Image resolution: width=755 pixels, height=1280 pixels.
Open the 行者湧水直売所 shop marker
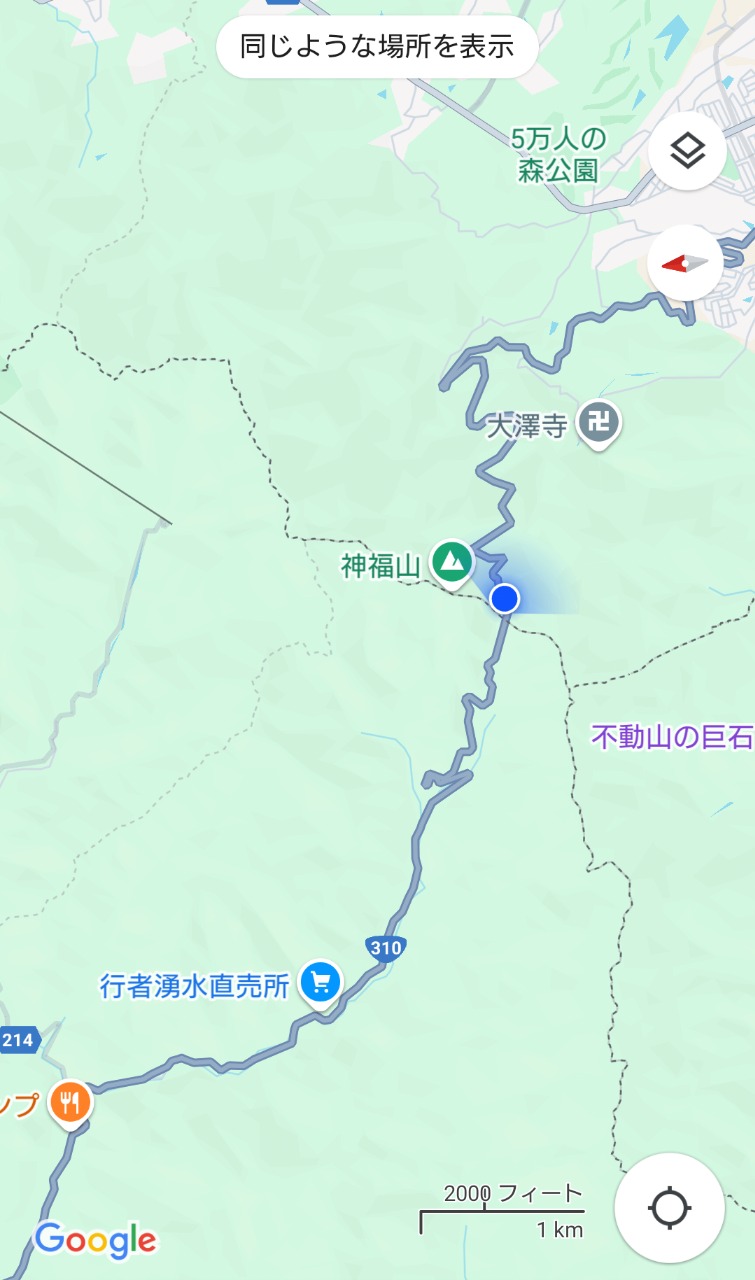click(x=320, y=983)
